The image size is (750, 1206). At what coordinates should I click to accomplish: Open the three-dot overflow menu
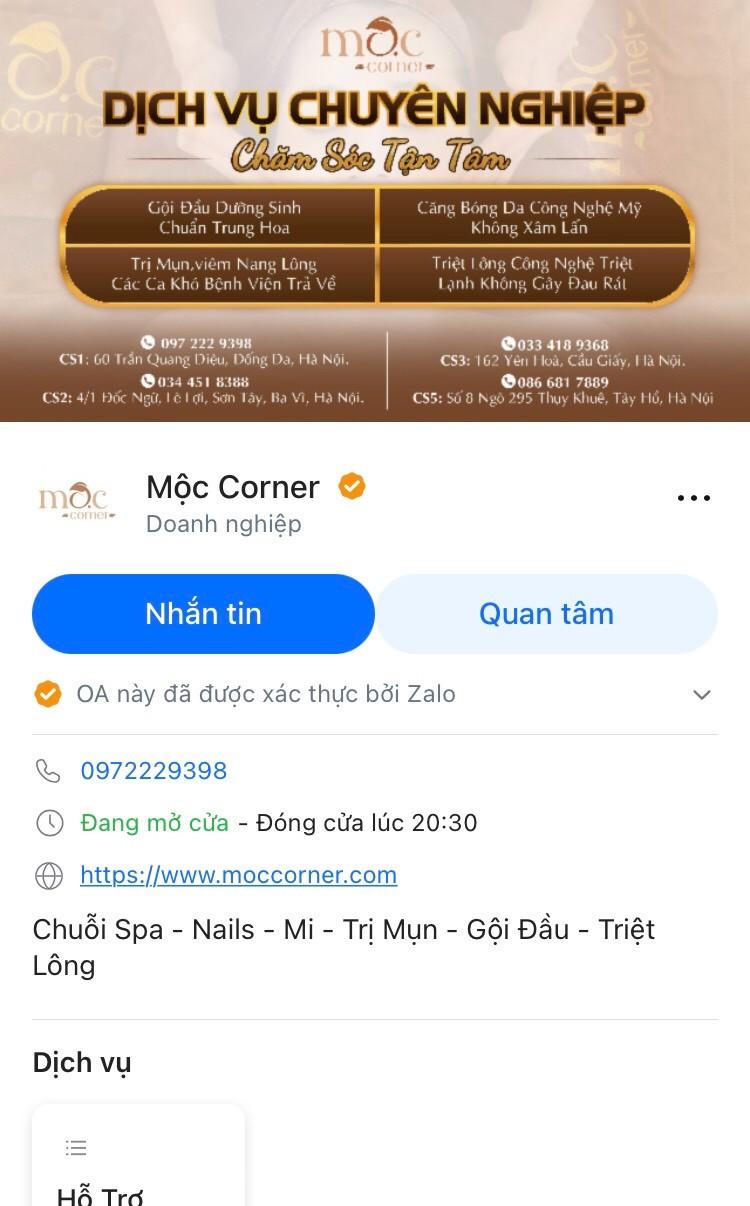tap(693, 498)
